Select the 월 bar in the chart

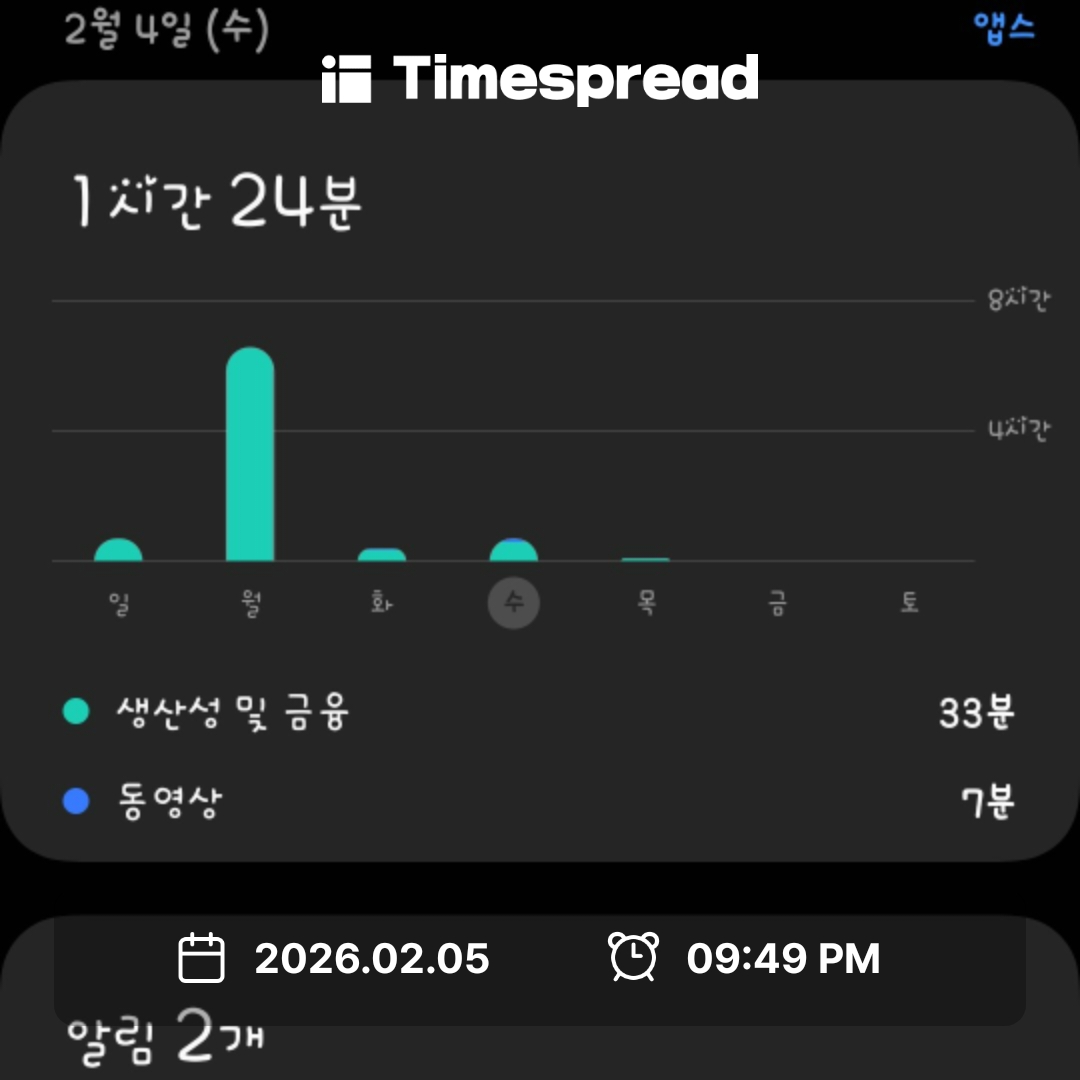pyautogui.click(x=250, y=455)
